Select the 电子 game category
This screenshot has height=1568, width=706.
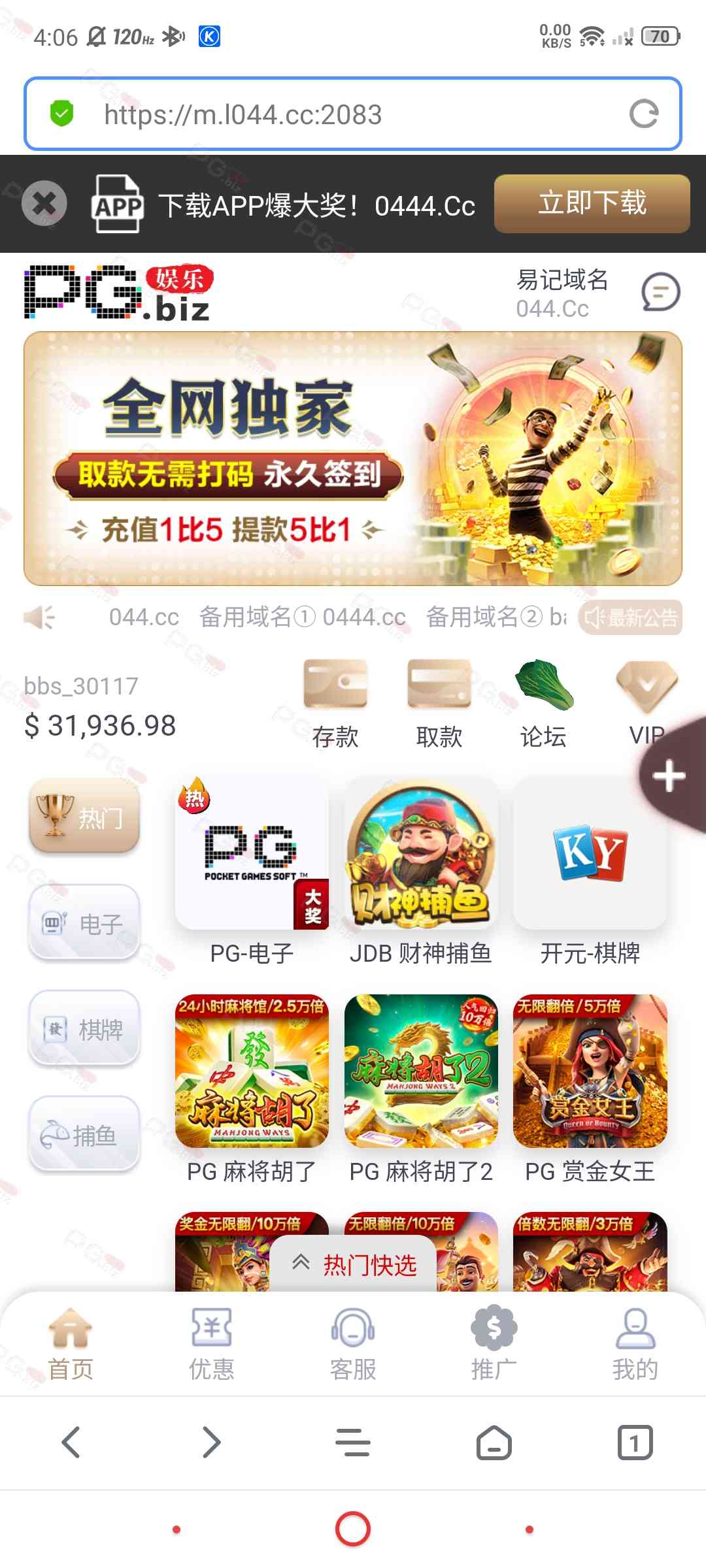(84, 923)
